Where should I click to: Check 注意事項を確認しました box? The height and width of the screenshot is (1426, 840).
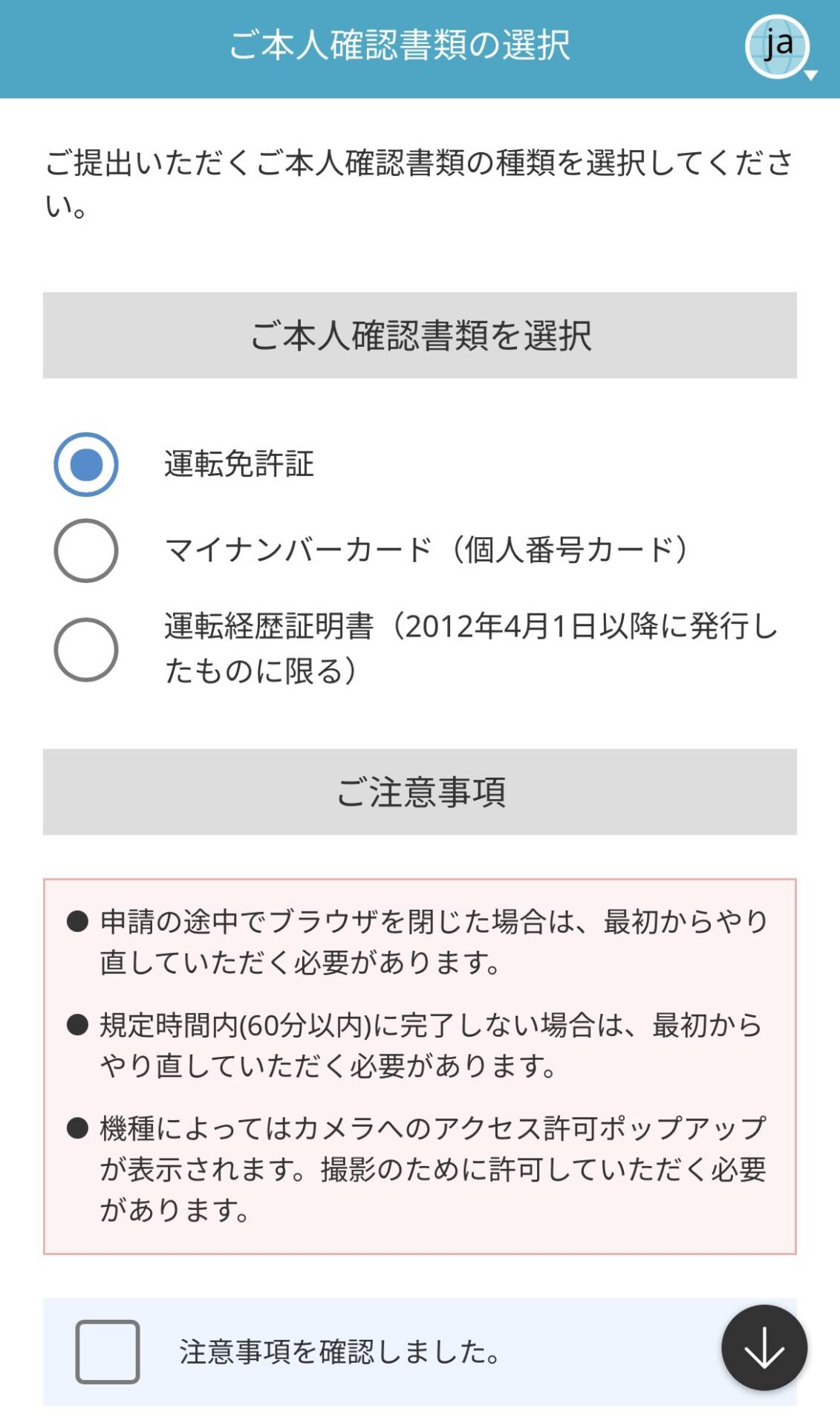108,1351
